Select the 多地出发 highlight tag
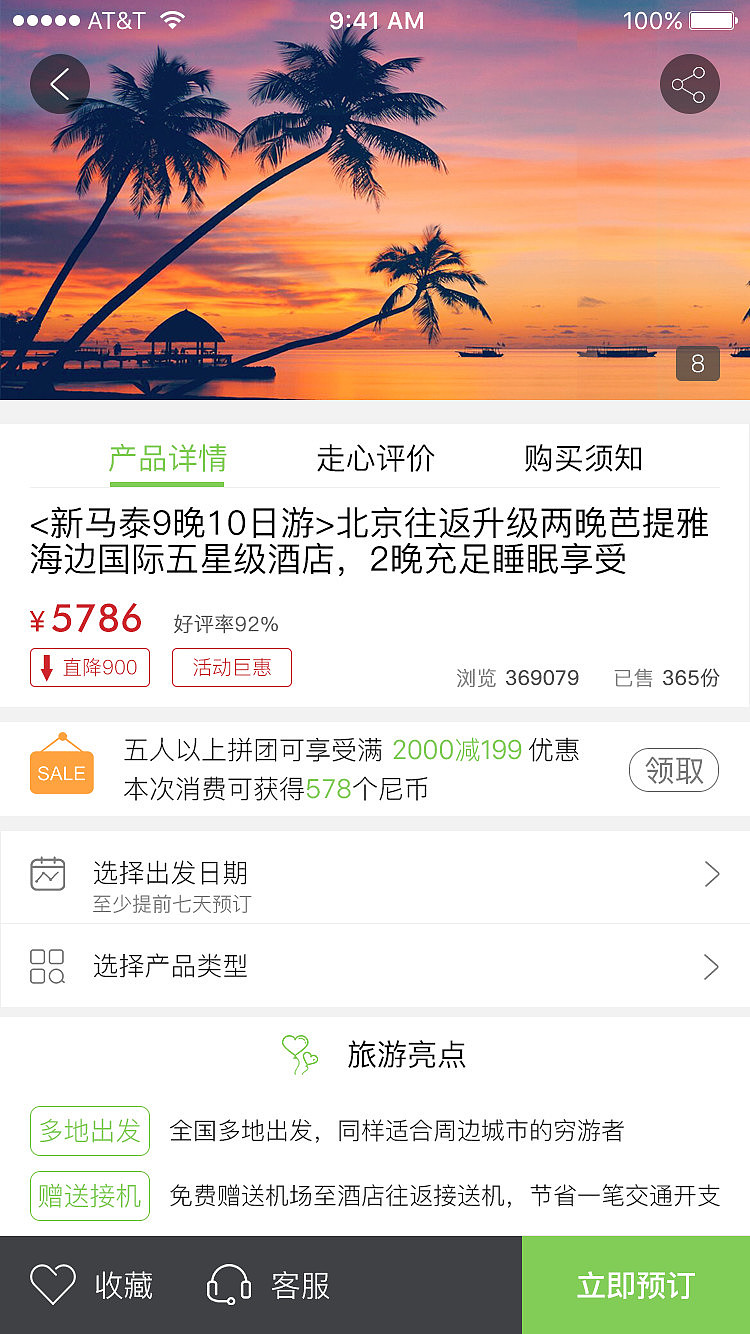Viewport: 750px width, 1334px height. 89,1130
